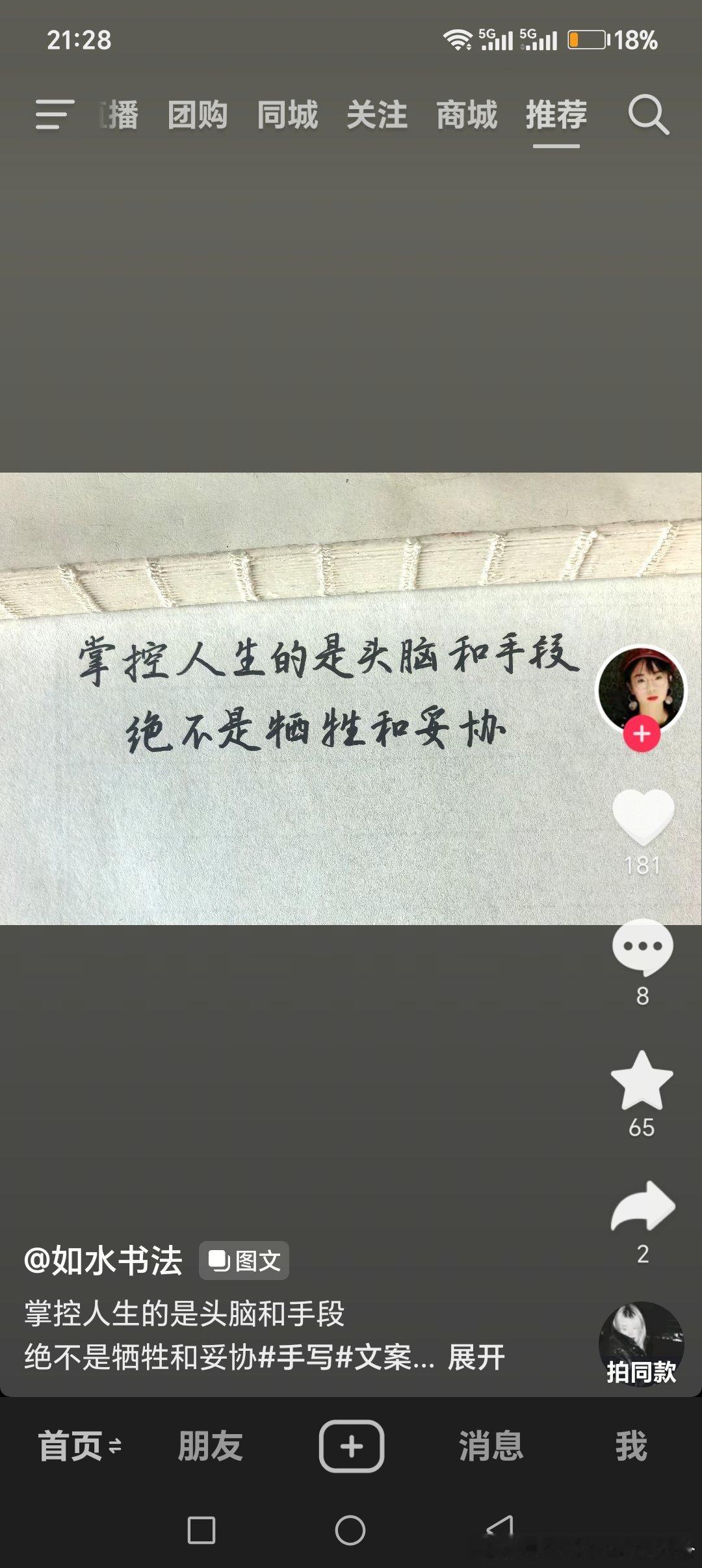
Task: Open @如水书法 profile
Action: click(103, 1261)
